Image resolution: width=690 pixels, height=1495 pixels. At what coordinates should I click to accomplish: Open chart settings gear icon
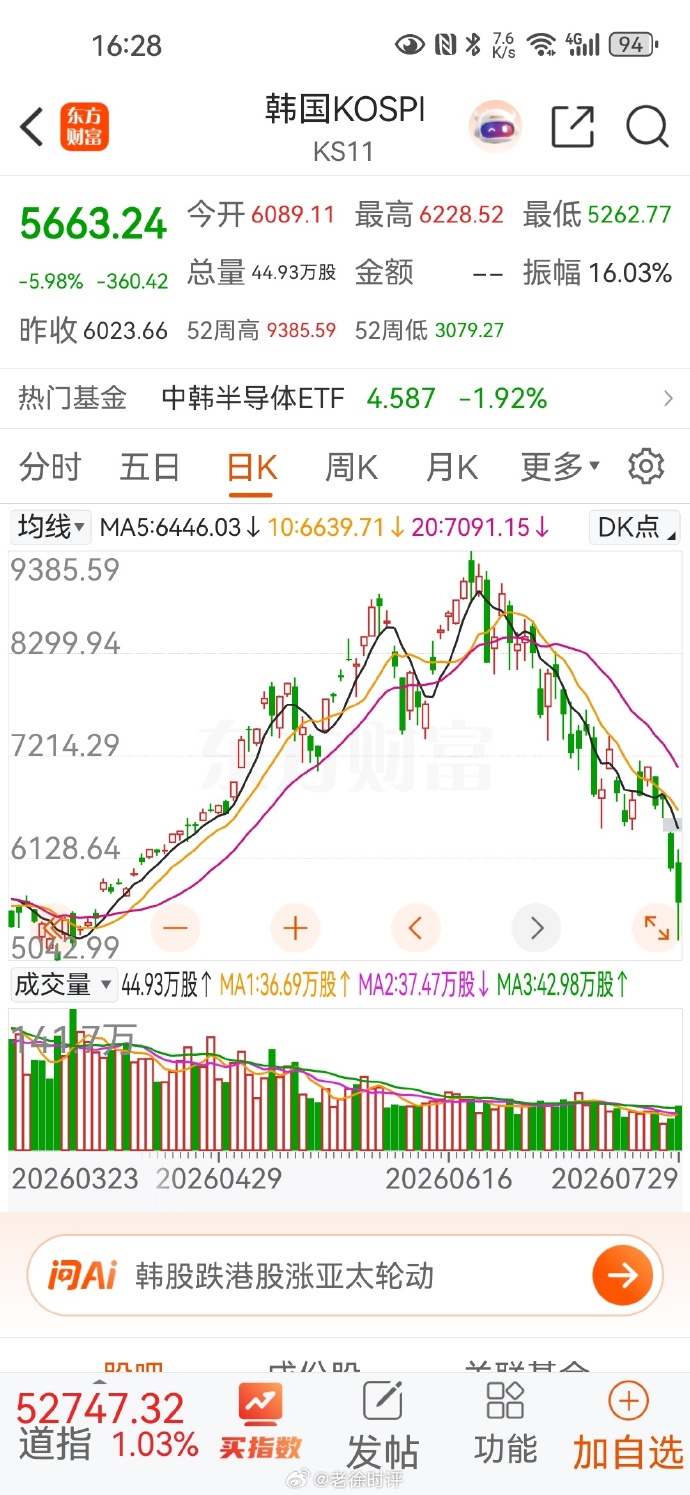pos(646,466)
